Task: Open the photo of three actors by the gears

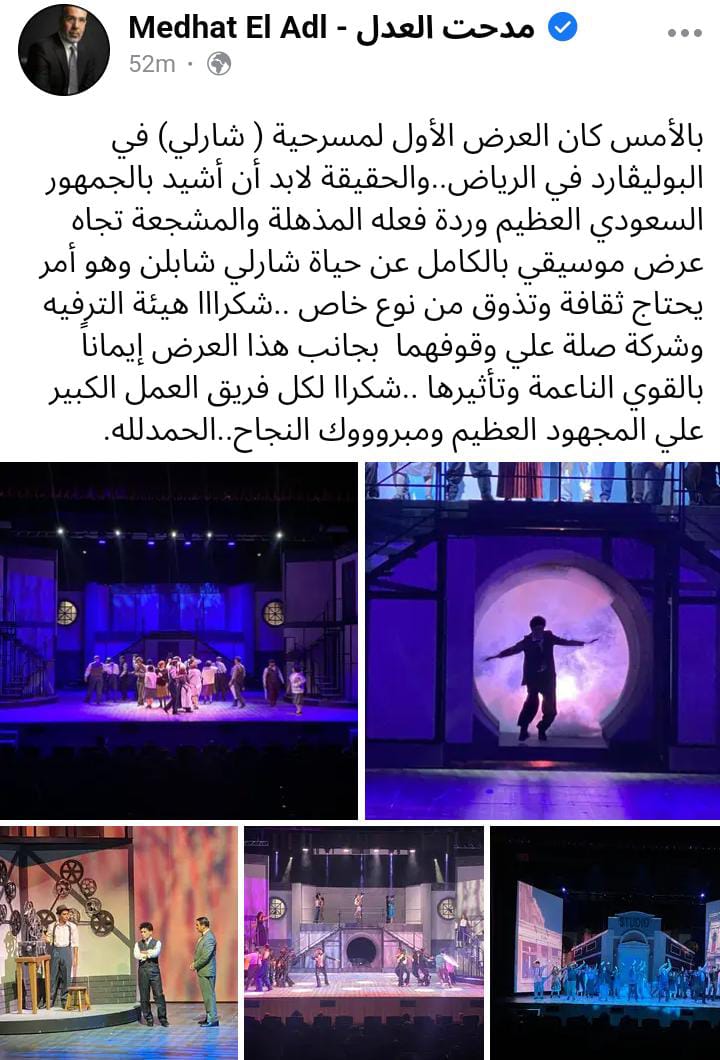Action: click(119, 941)
